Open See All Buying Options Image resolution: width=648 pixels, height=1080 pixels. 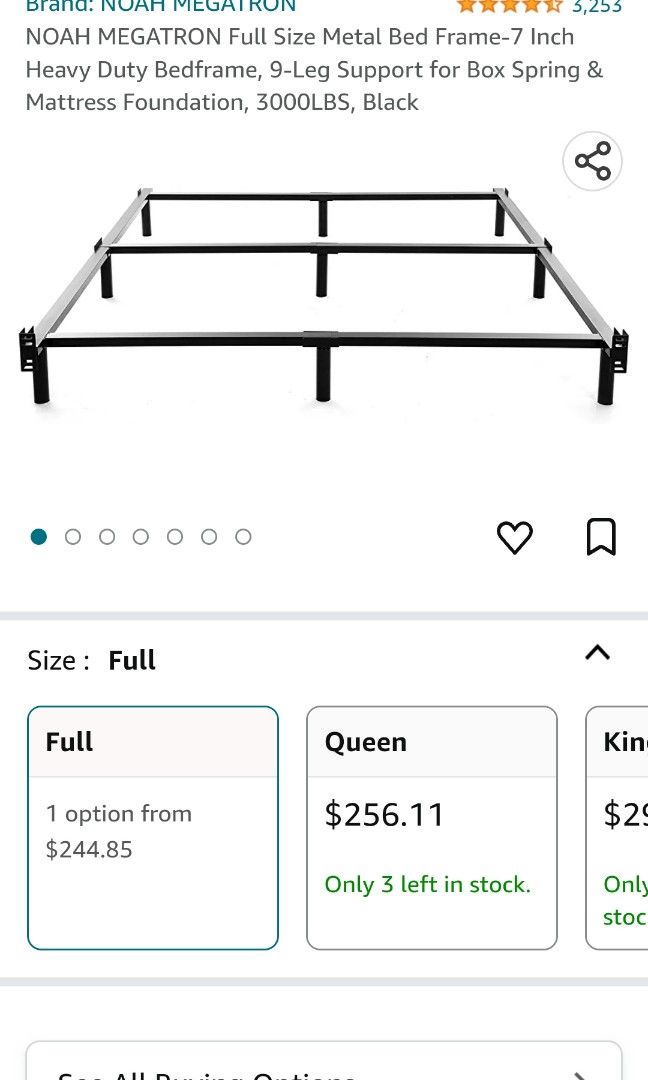click(x=323, y=1068)
